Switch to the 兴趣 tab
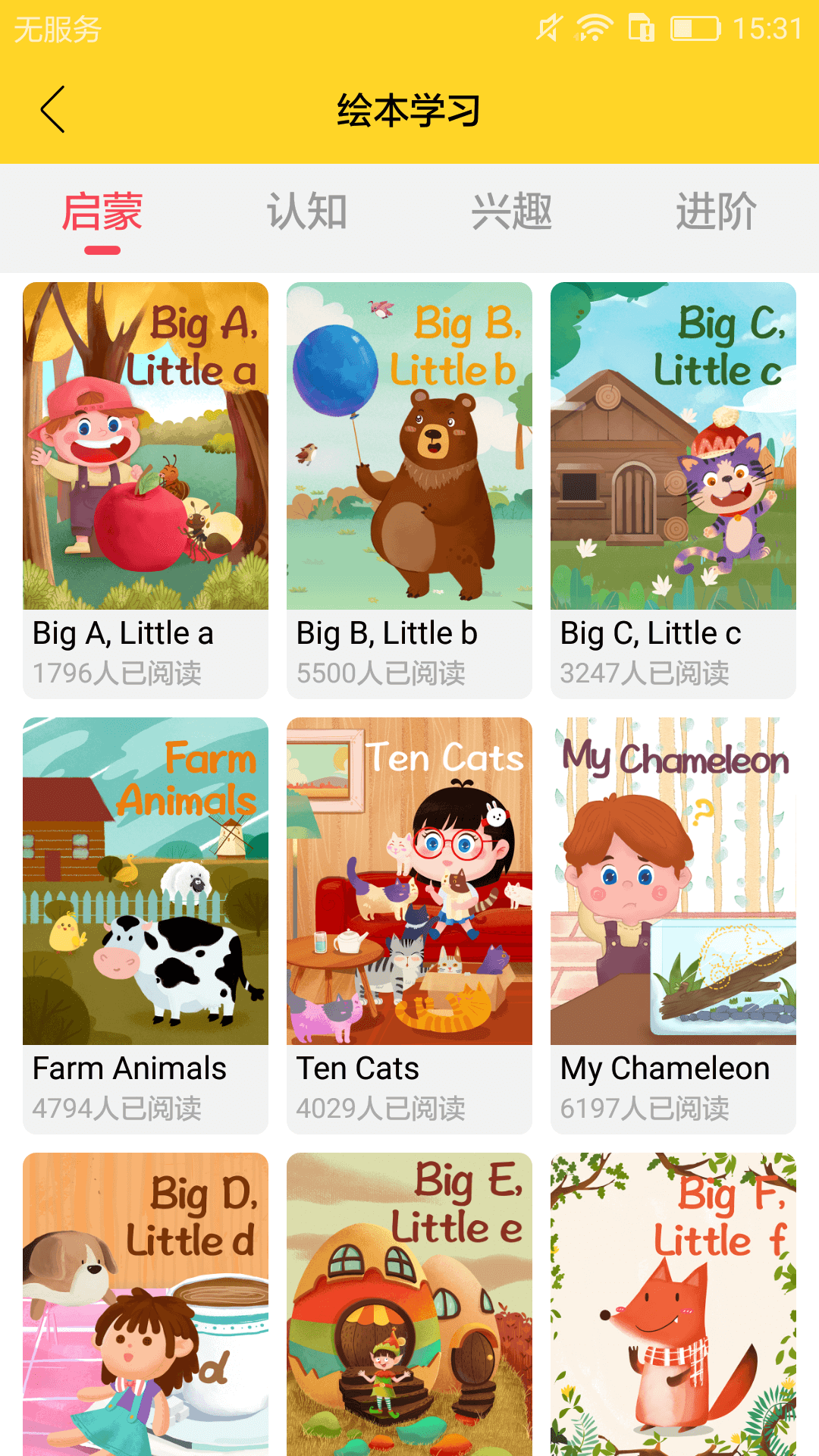819x1456 pixels. (x=512, y=212)
